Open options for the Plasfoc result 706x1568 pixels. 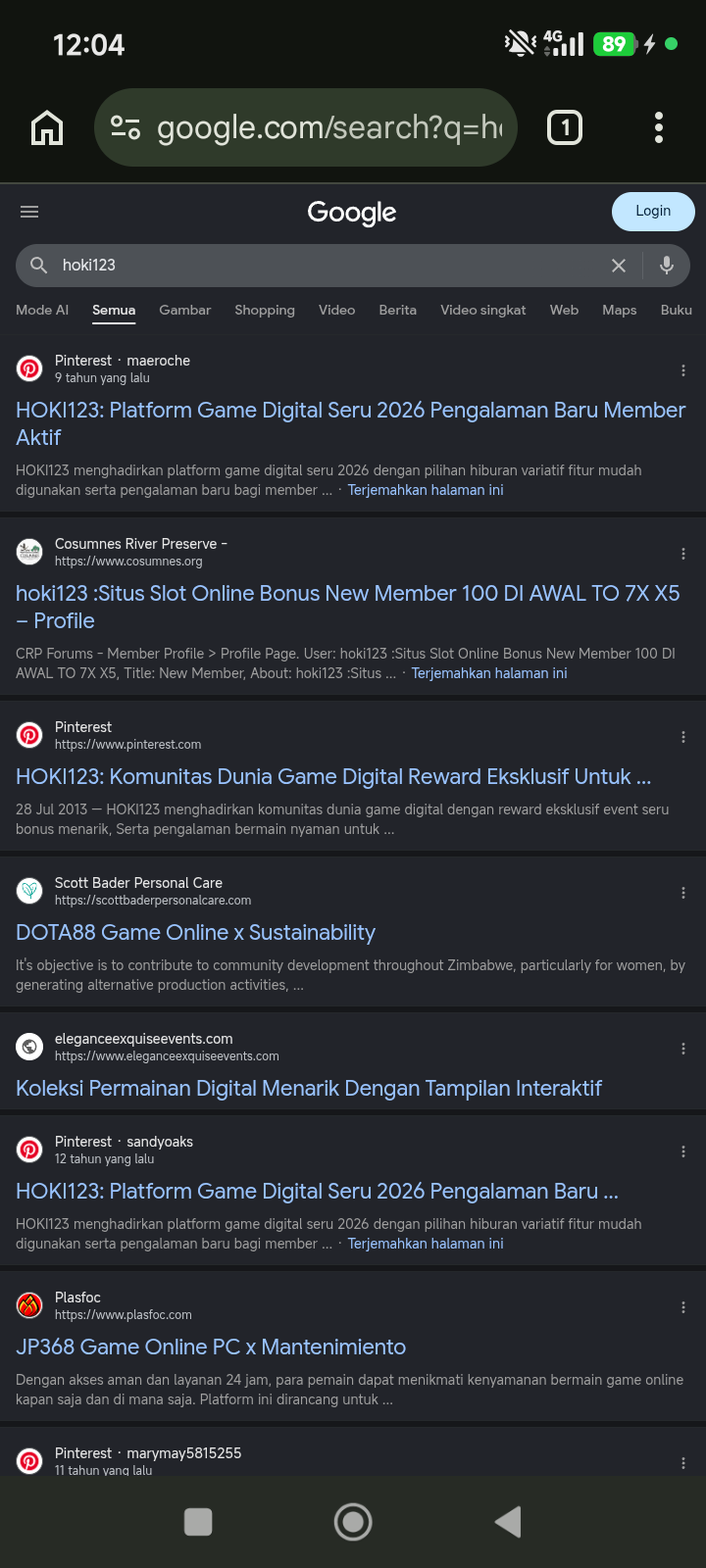[x=683, y=1307]
